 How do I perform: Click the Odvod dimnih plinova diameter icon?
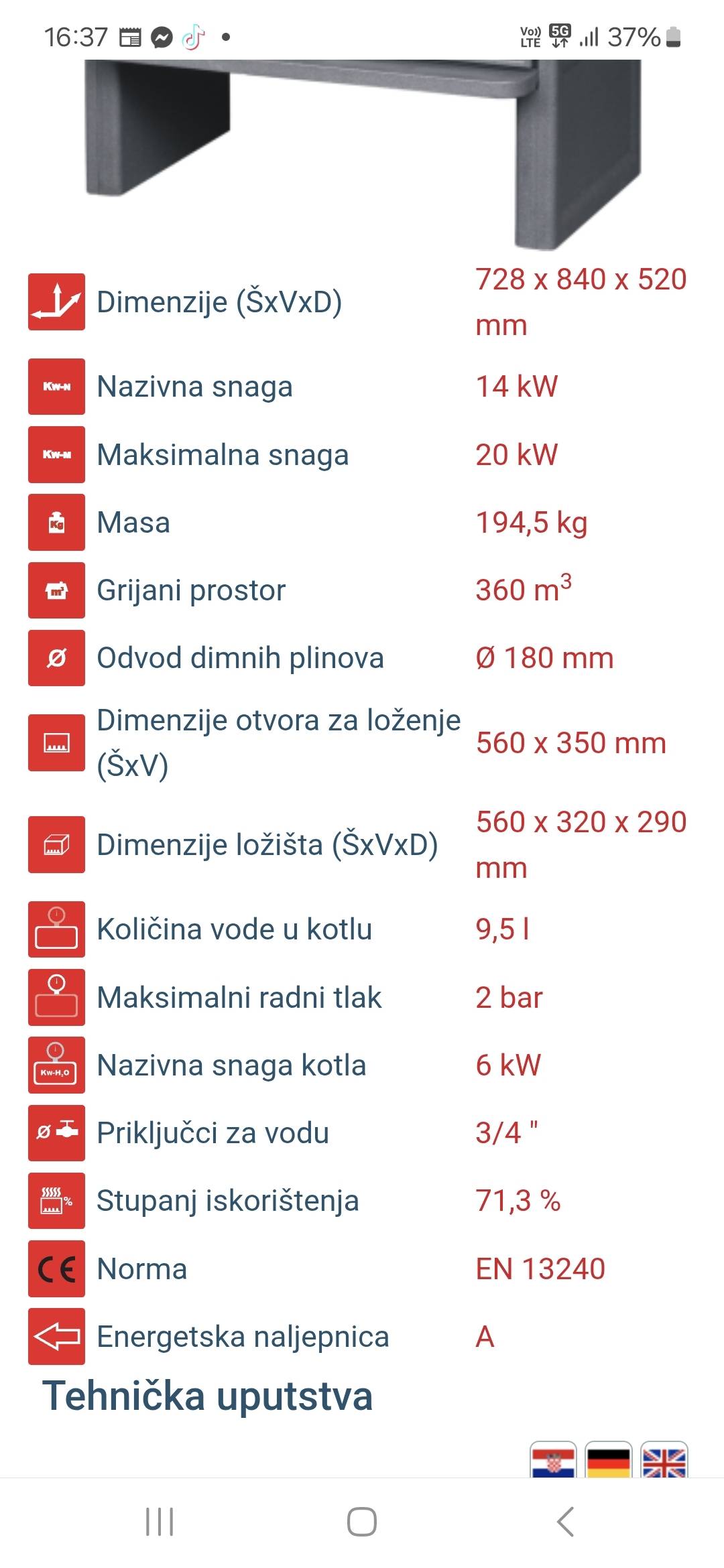click(x=57, y=659)
